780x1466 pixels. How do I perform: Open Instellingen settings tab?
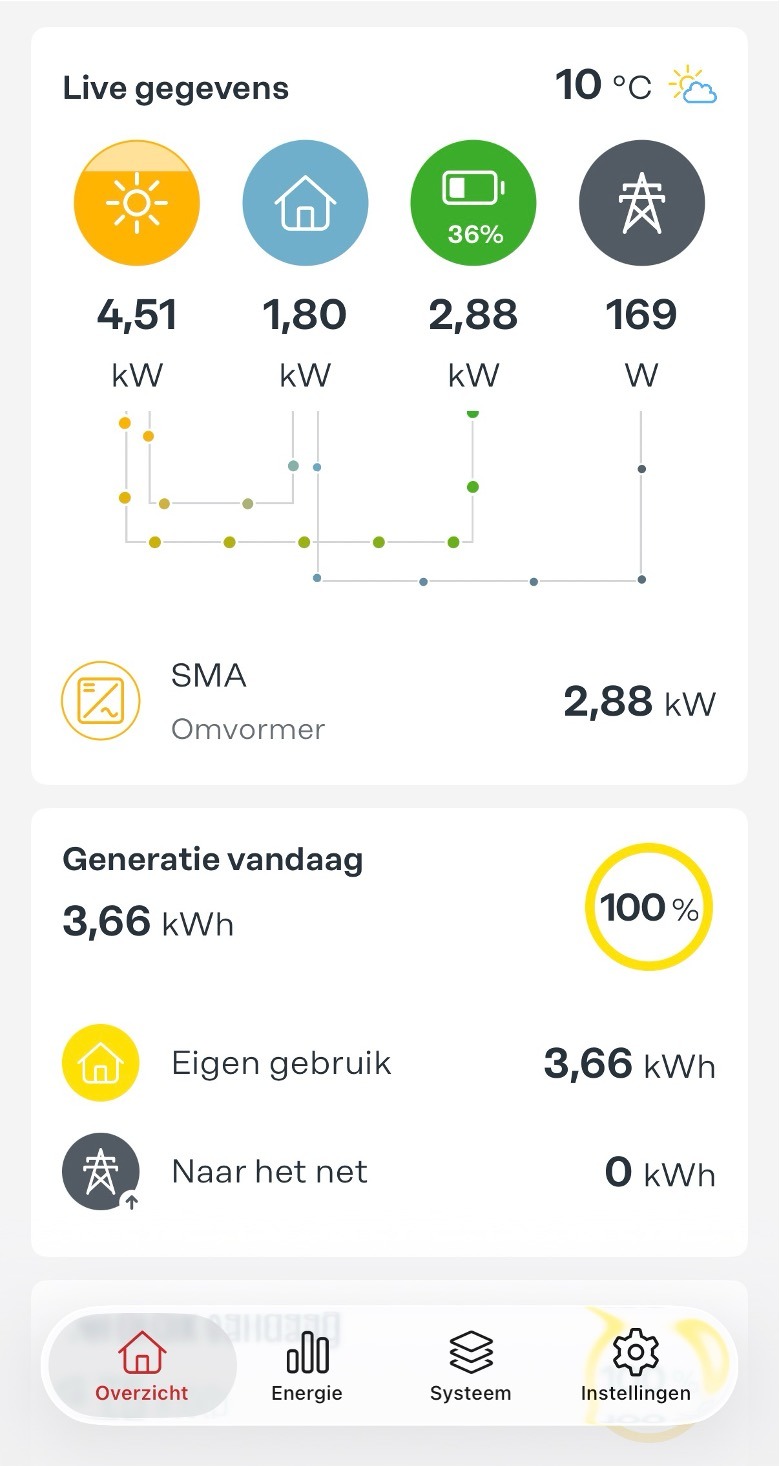(635, 1367)
